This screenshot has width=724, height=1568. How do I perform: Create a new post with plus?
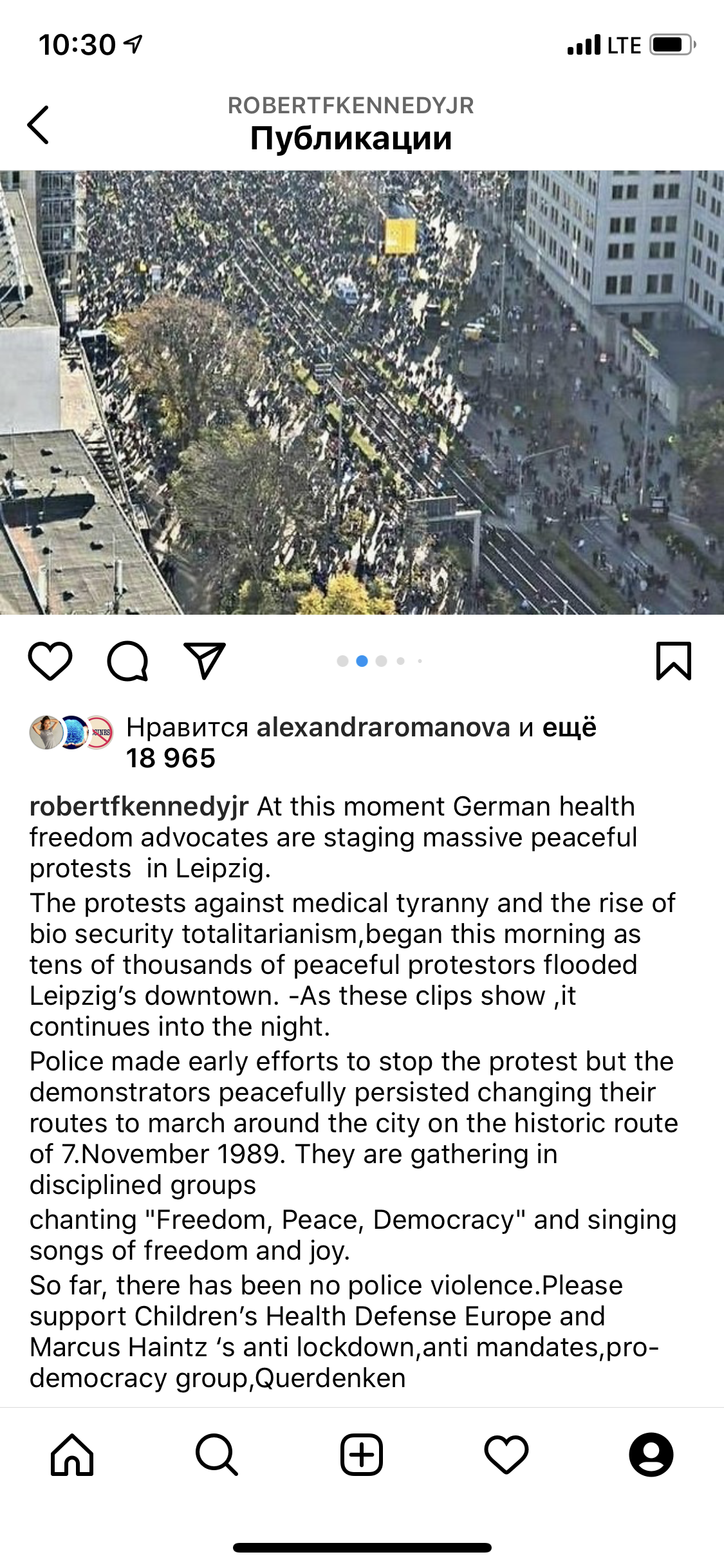(362, 1455)
